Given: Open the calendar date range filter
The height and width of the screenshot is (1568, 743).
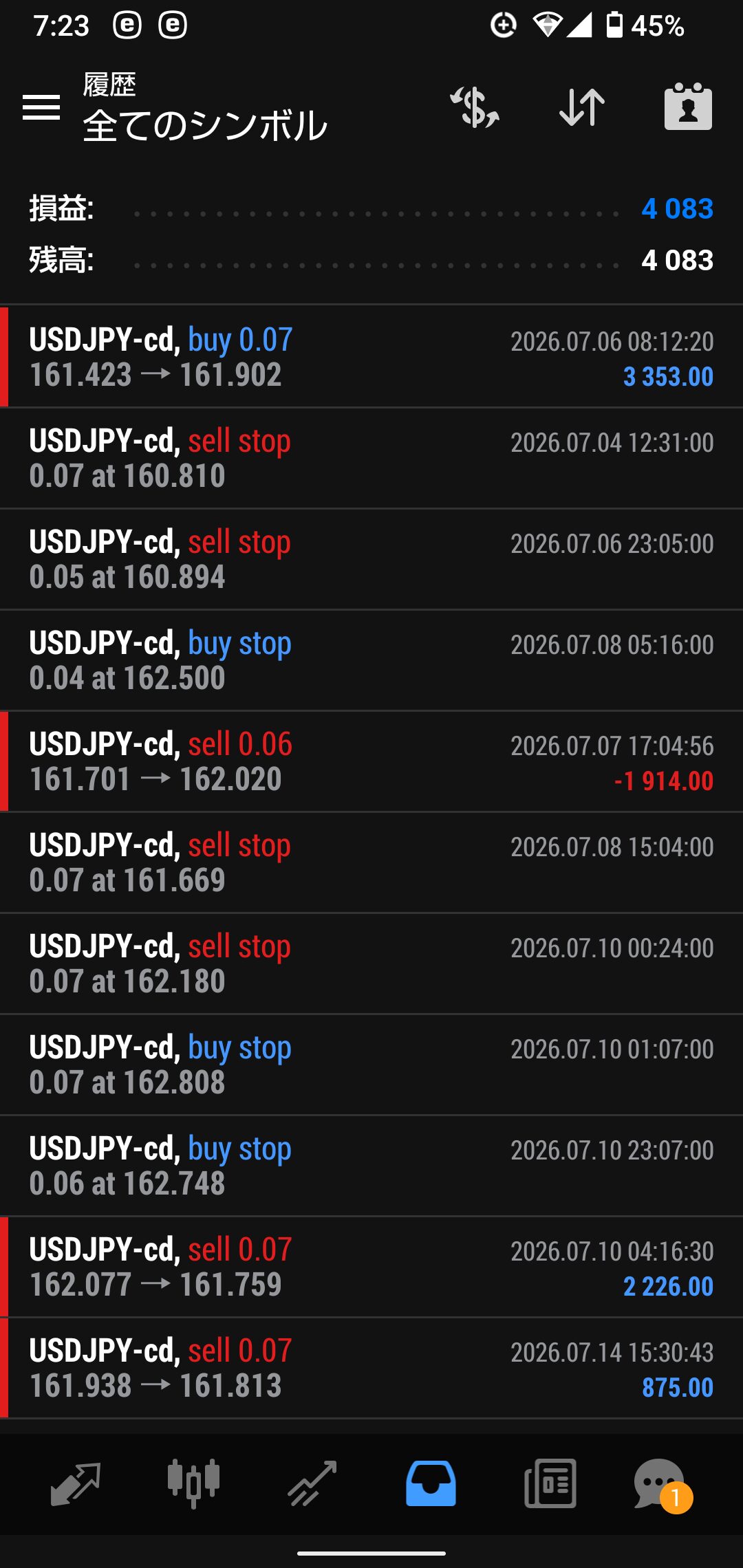Looking at the screenshot, I should pos(688,107).
